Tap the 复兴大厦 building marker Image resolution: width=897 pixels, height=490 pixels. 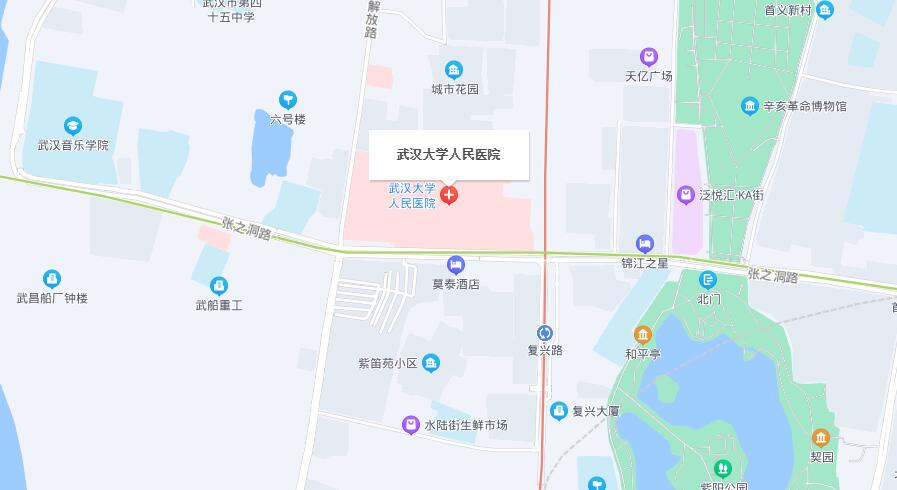[x=559, y=410]
